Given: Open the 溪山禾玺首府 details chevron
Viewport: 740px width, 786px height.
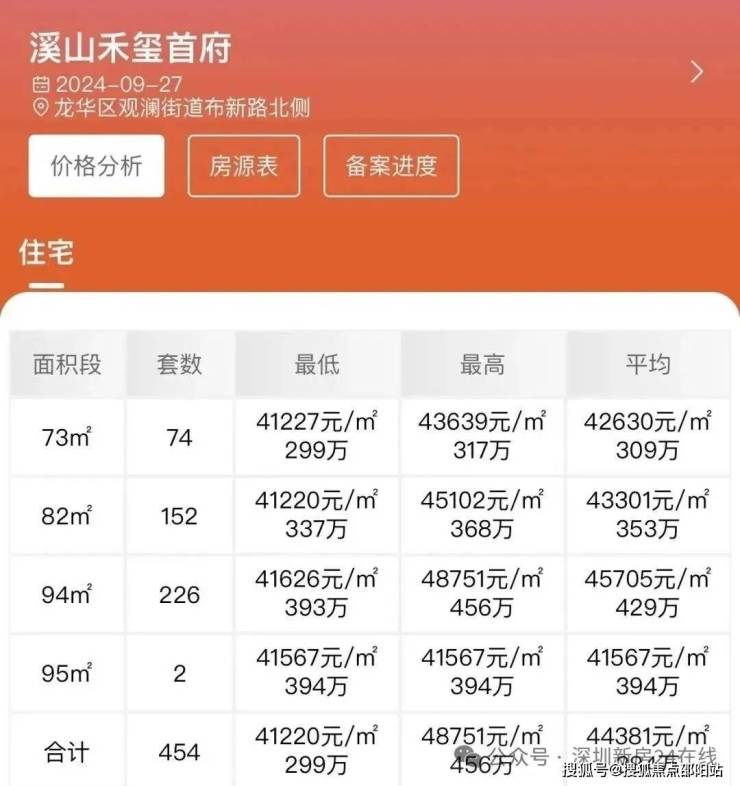Looking at the screenshot, I should [697, 72].
